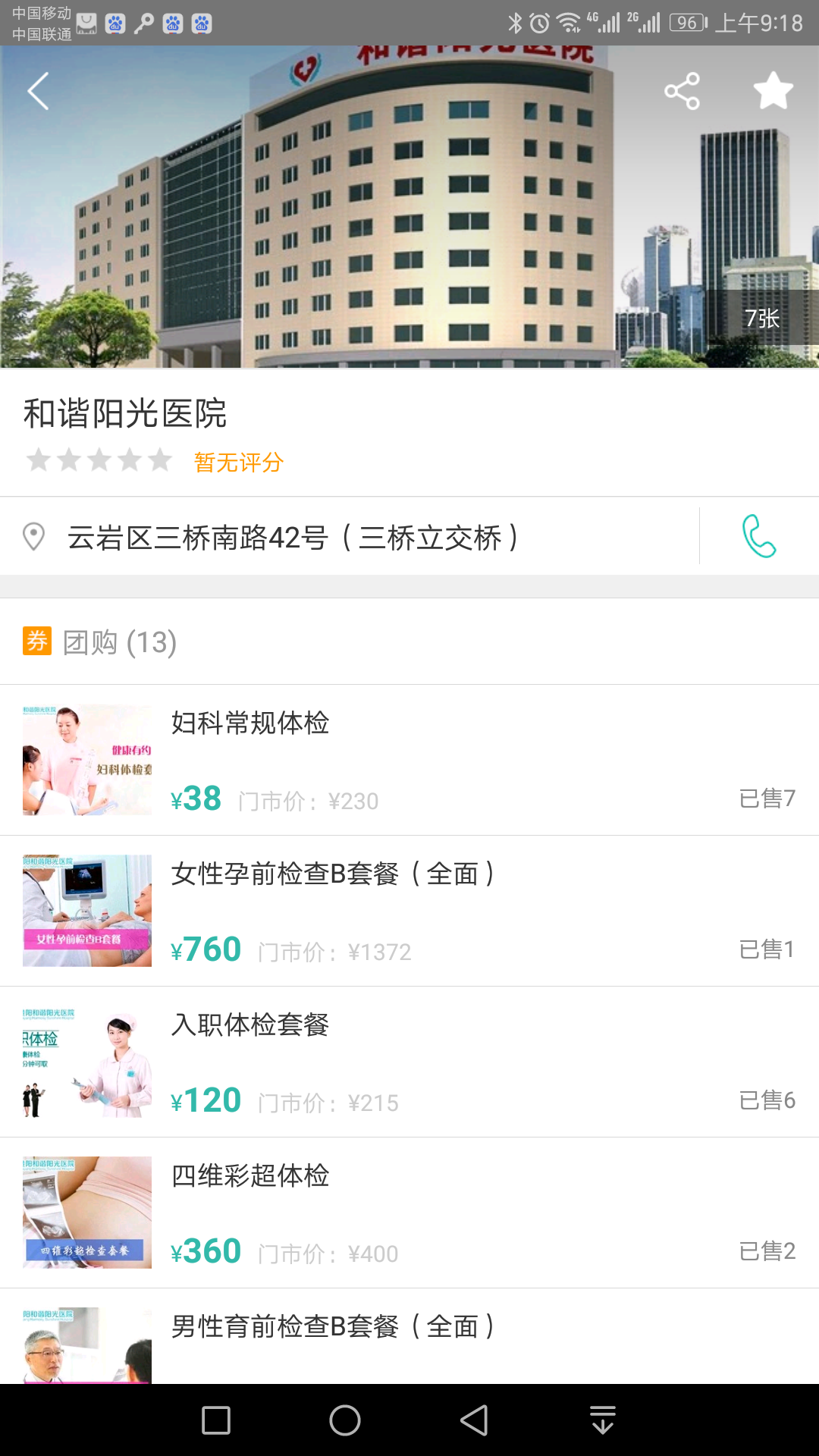Tap the system home button

pyautogui.click(x=345, y=1420)
